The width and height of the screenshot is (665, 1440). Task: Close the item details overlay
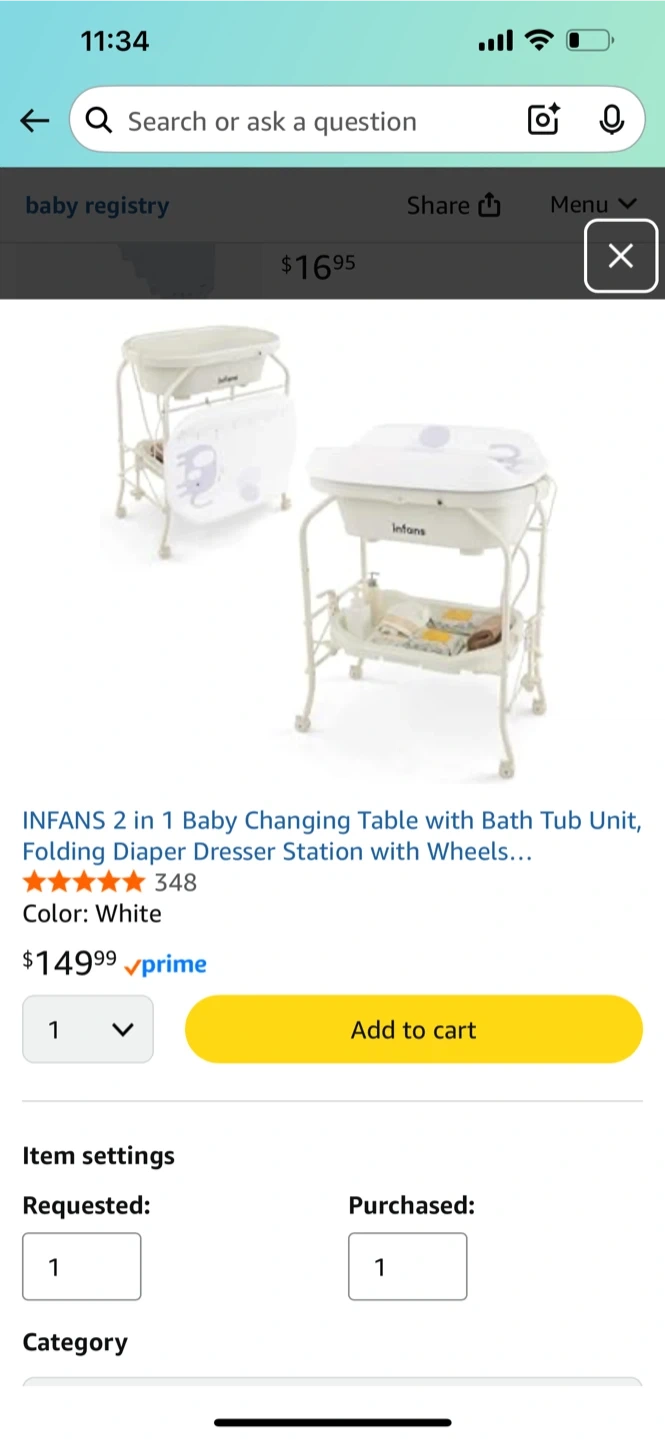(620, 256)
